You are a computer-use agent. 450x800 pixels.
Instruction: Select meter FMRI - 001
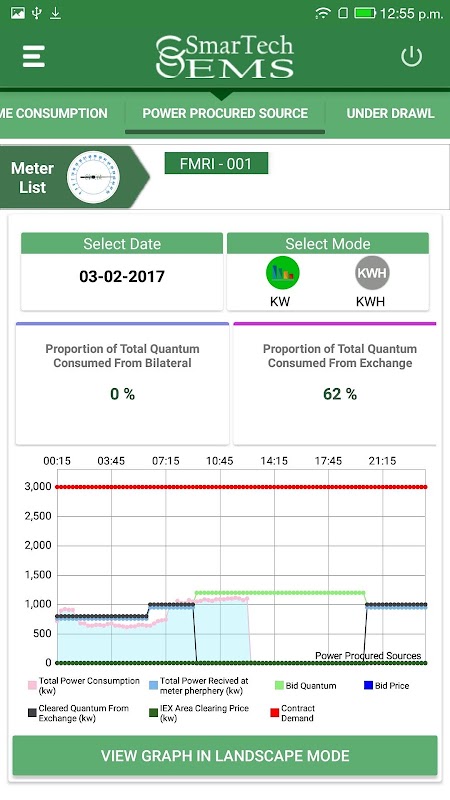click(x=216, y=164)
